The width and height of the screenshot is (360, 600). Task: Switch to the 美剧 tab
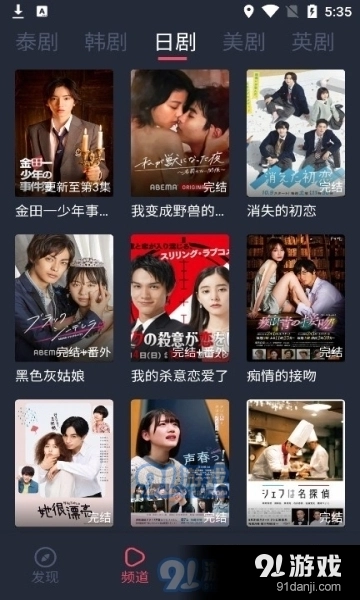(244, 42)
